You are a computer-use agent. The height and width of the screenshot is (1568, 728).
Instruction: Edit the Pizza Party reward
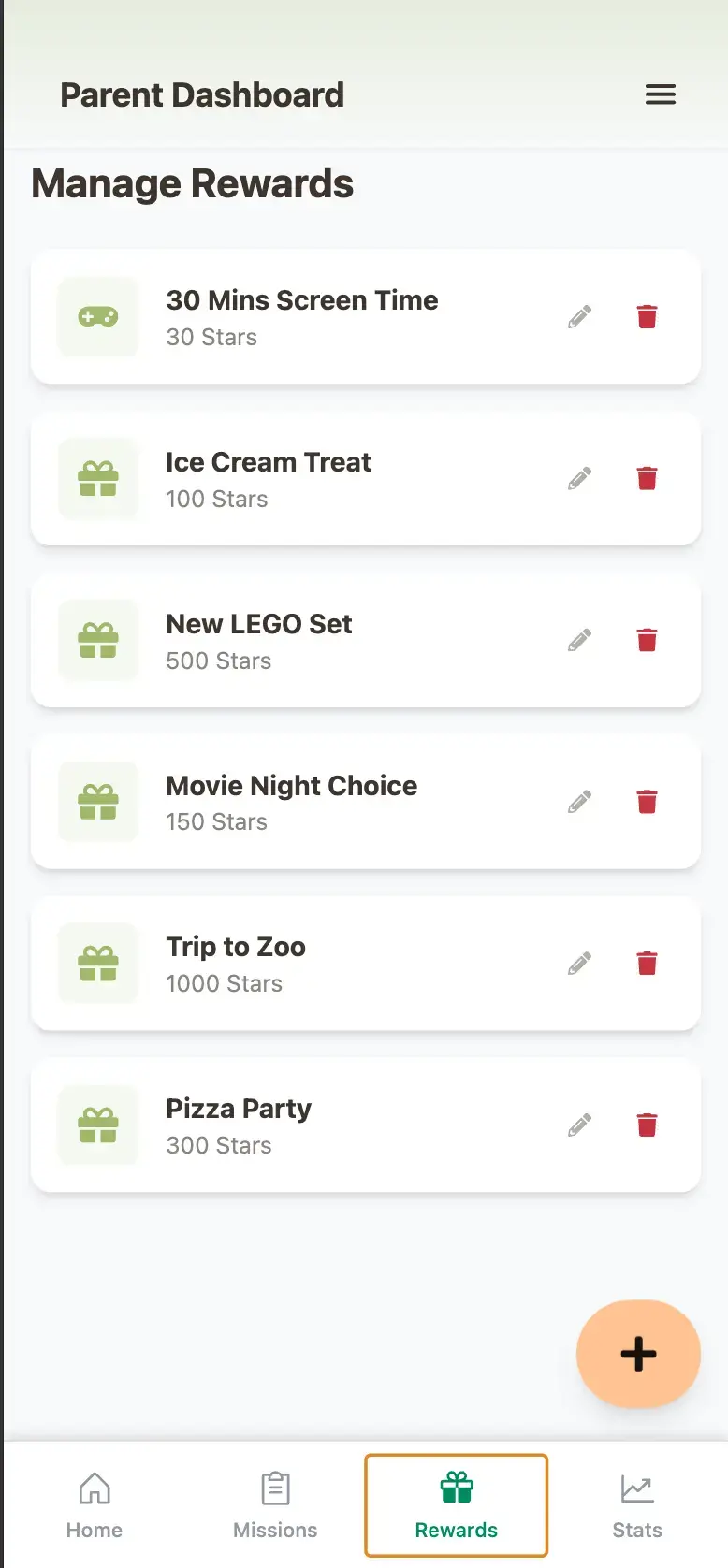[x=580, y=1125]
